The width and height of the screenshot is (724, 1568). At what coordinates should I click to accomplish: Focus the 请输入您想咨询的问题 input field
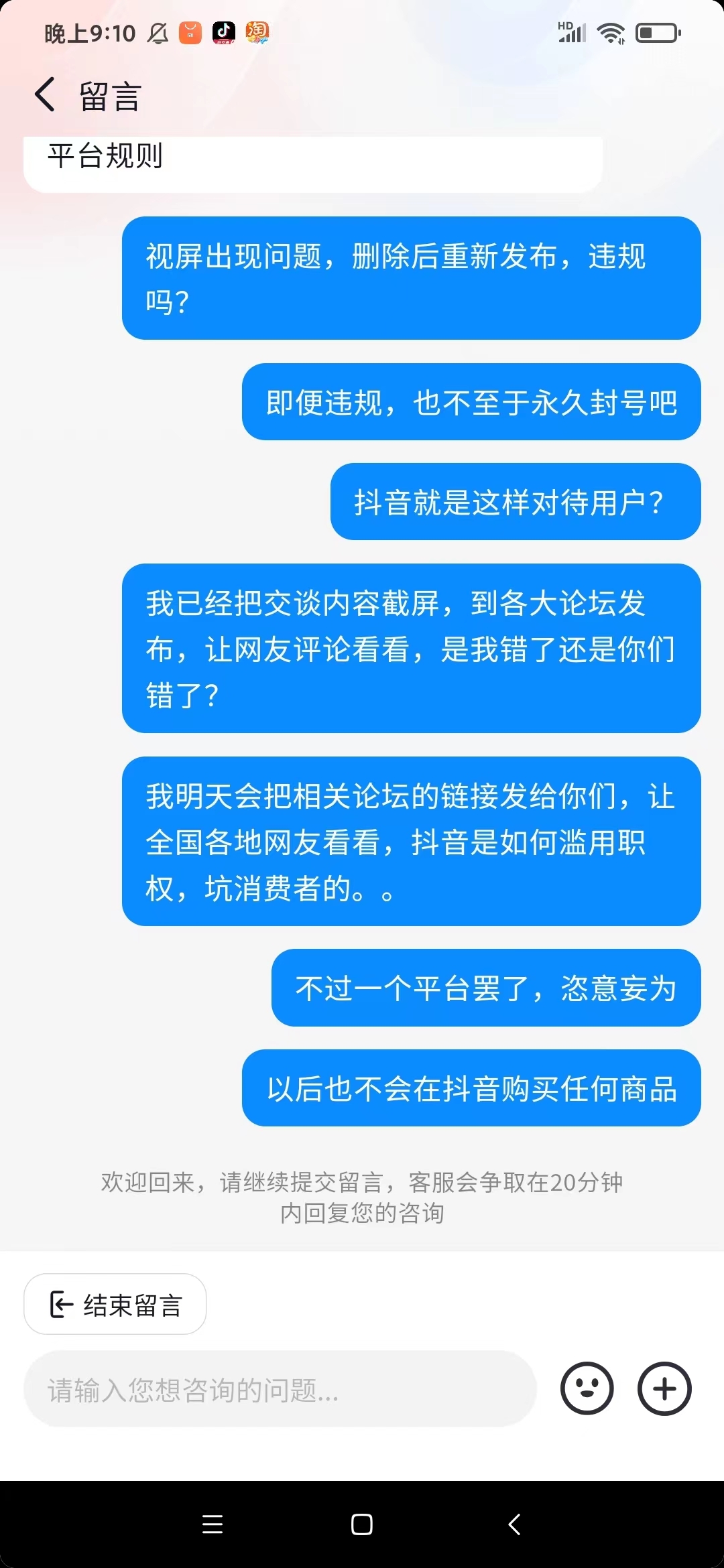pos(280,1388)
